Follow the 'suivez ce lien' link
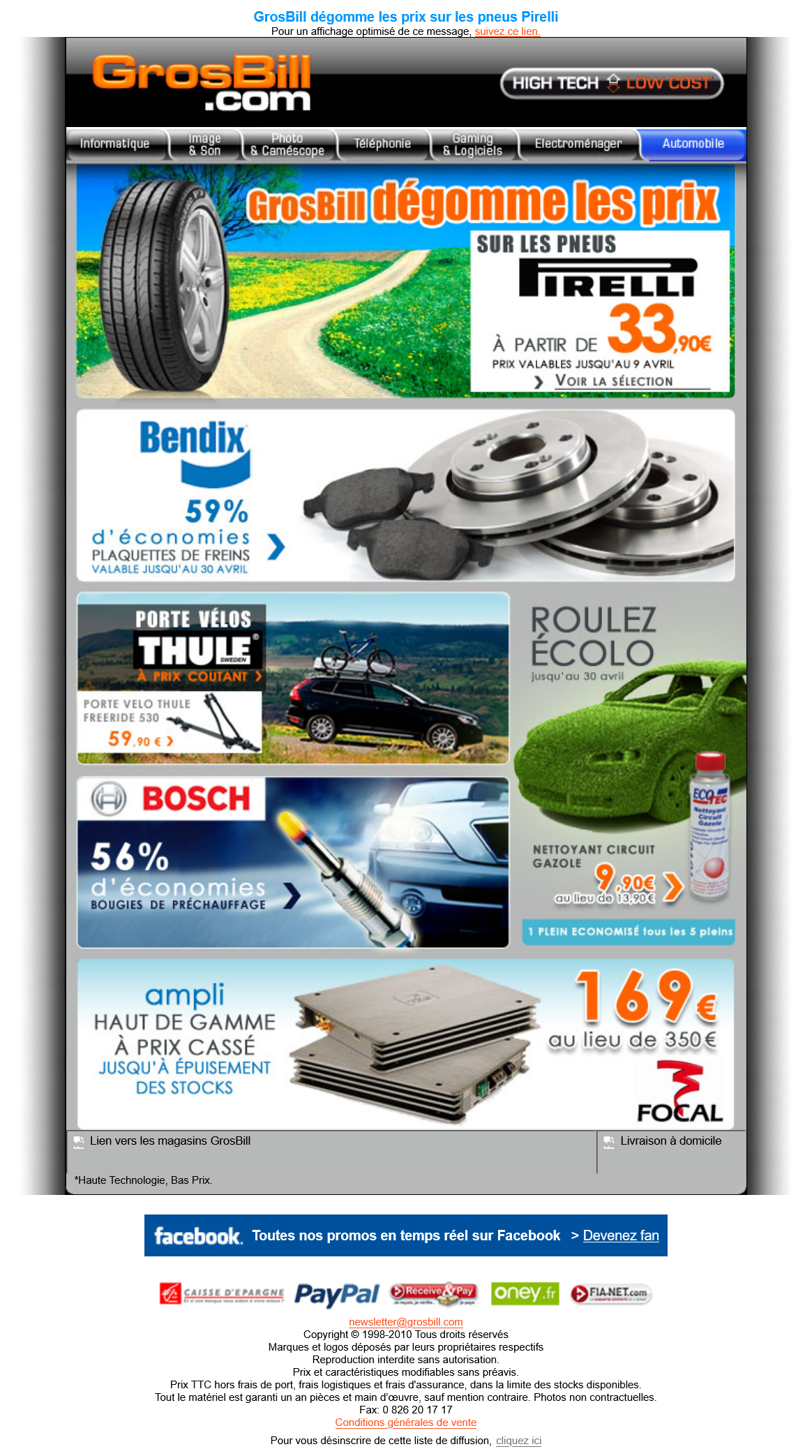 tap(507, 31)
